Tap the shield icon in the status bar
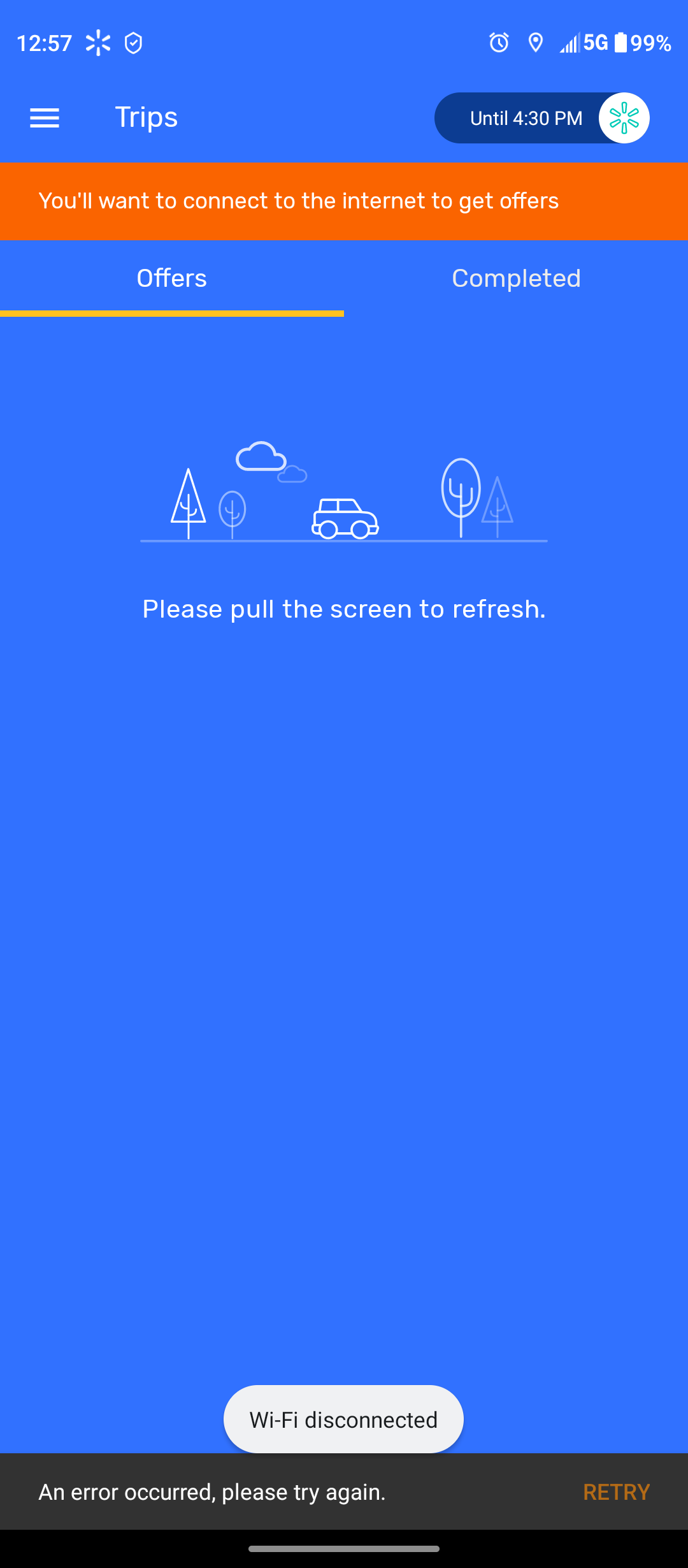 pos(134,43)
